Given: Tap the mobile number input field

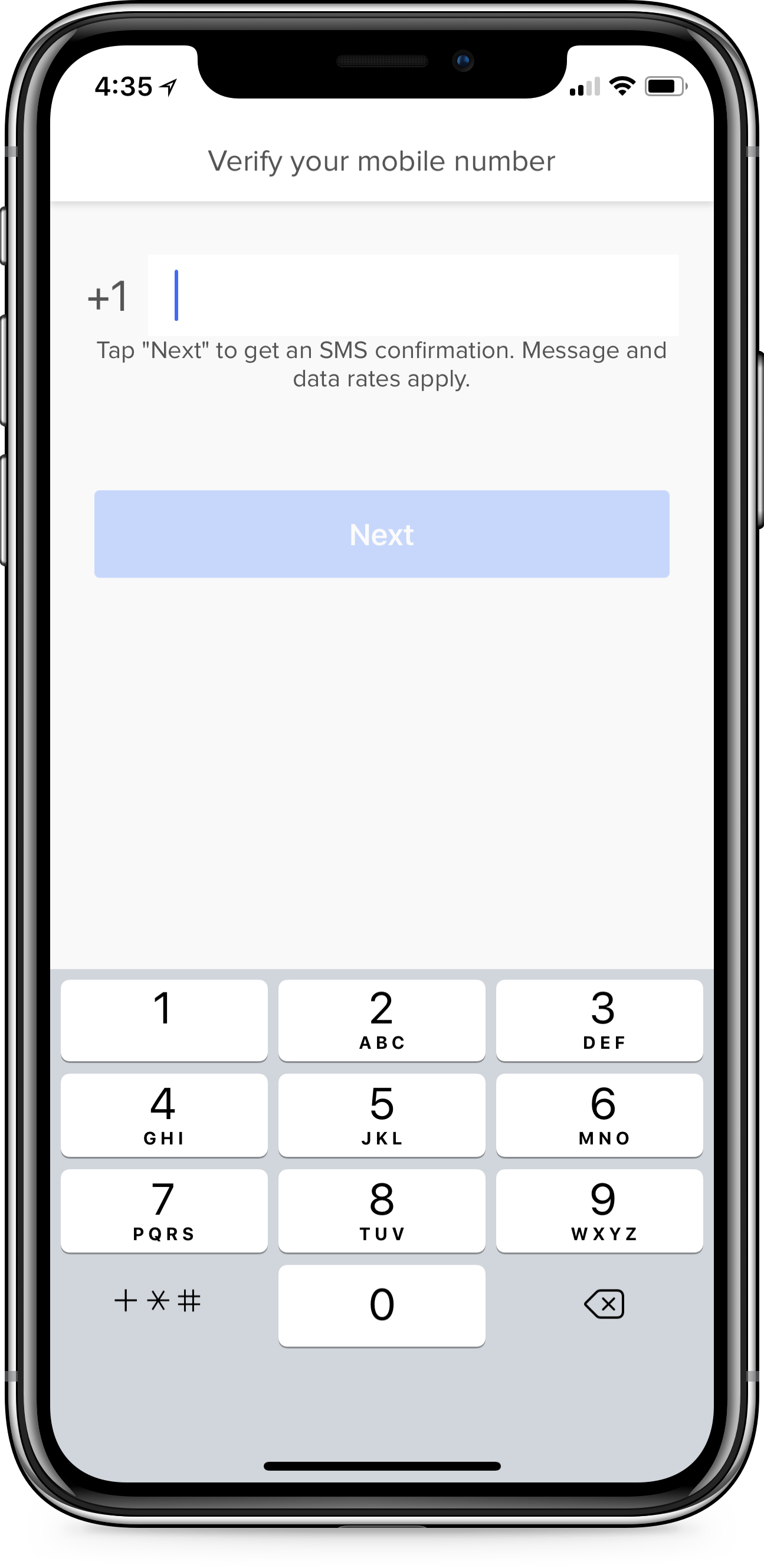Looking at the screenshot, I should point(413,295).
